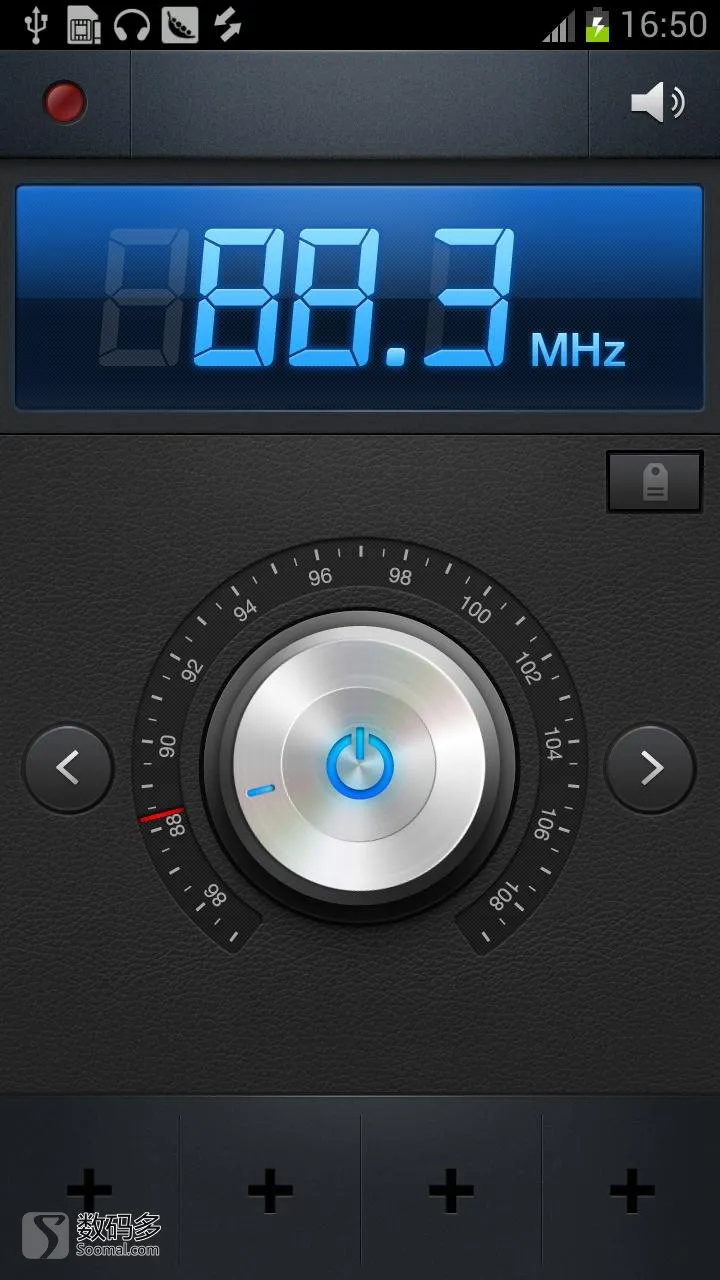
Task: Seek to the previous station
Action: click(68, 768)
